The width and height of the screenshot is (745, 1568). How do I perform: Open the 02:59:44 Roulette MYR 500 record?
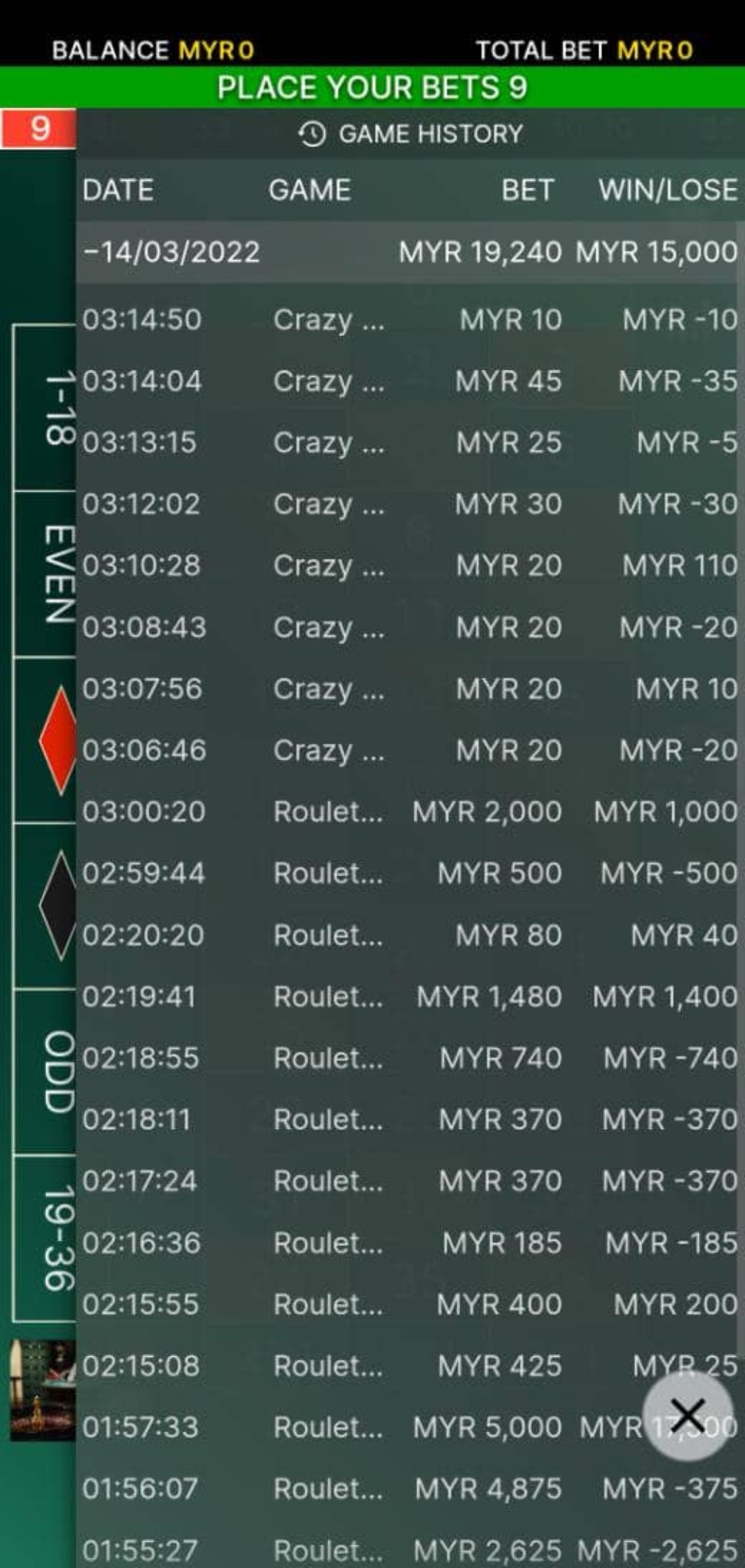coord(407,873)
